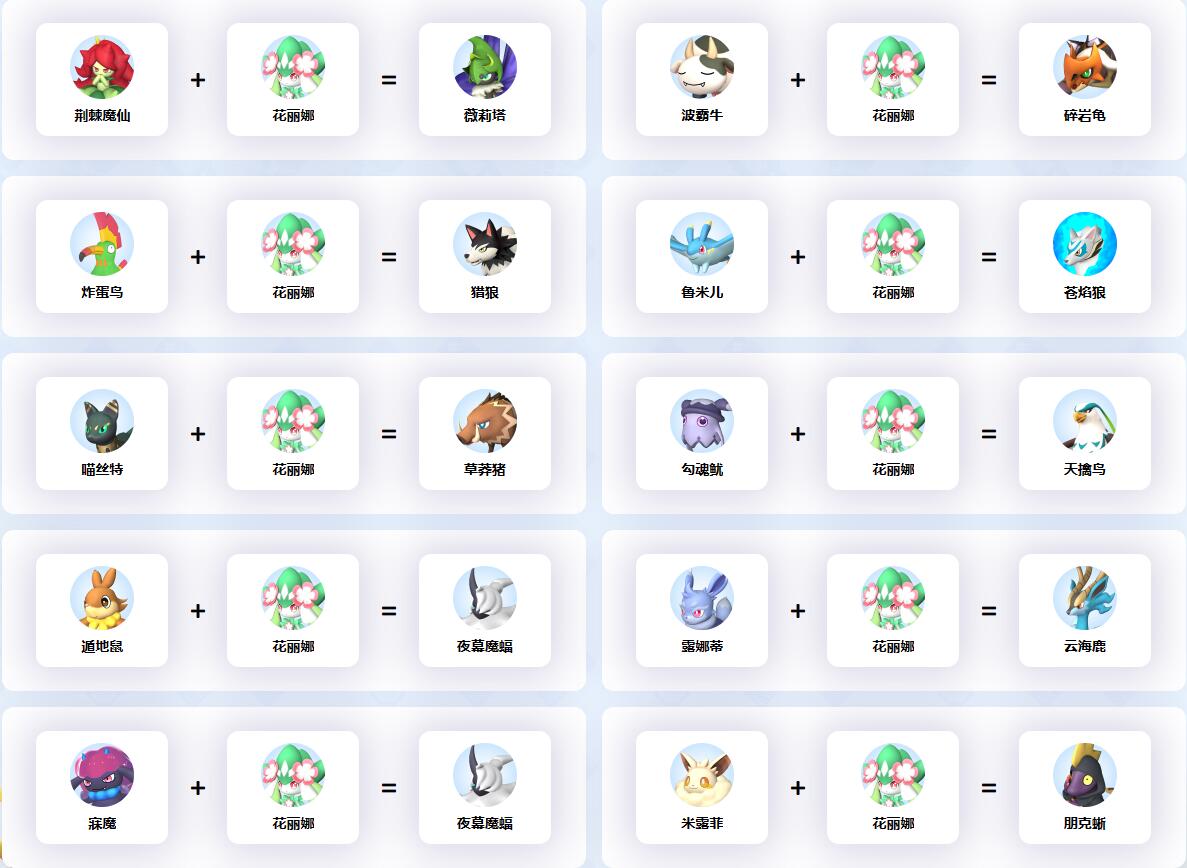This screenshot has width=1187, height=868.
Task: Select the 露娜蒂 creature tile
Action: (702, 610)
